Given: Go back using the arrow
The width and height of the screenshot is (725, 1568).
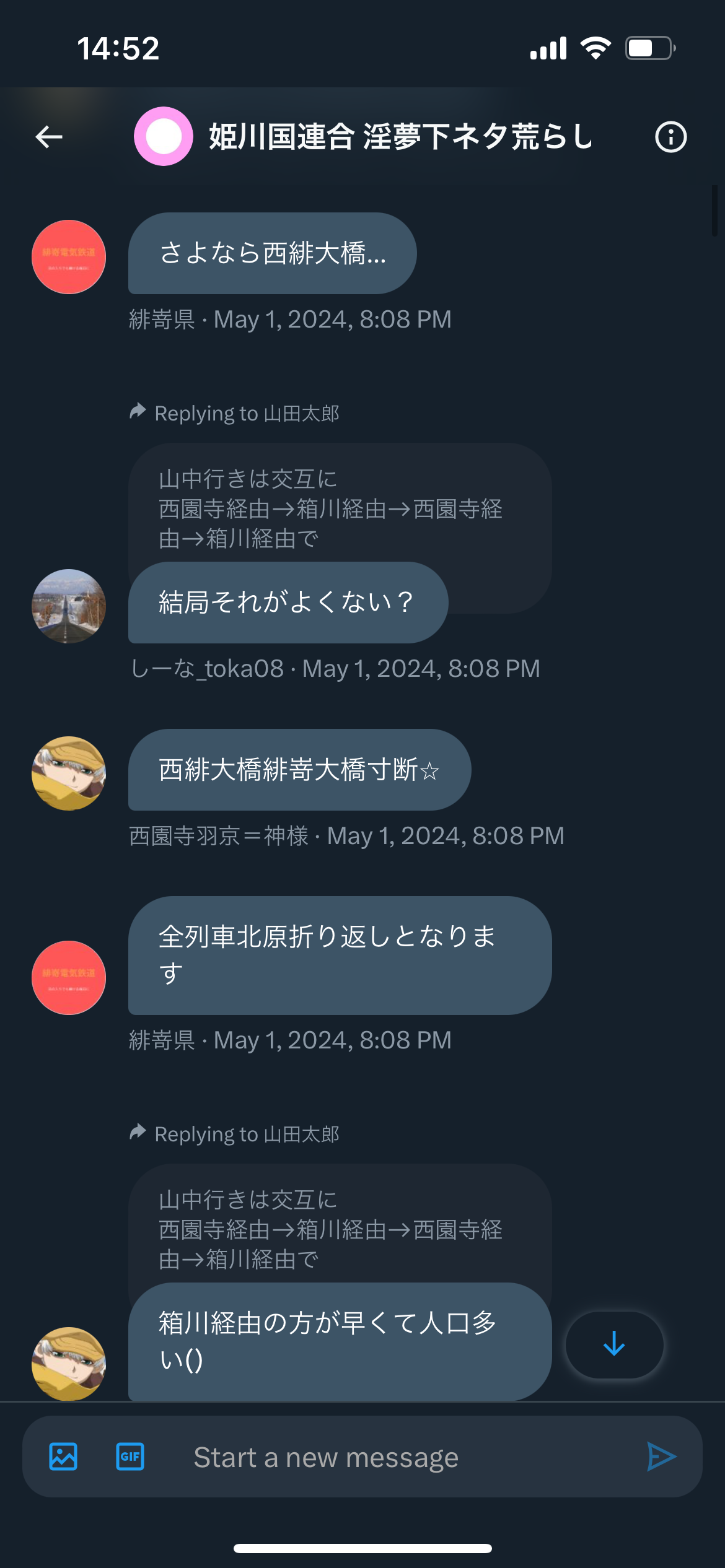Looking at the screenshot, I should pyautogui.click(x=49, y=137).
